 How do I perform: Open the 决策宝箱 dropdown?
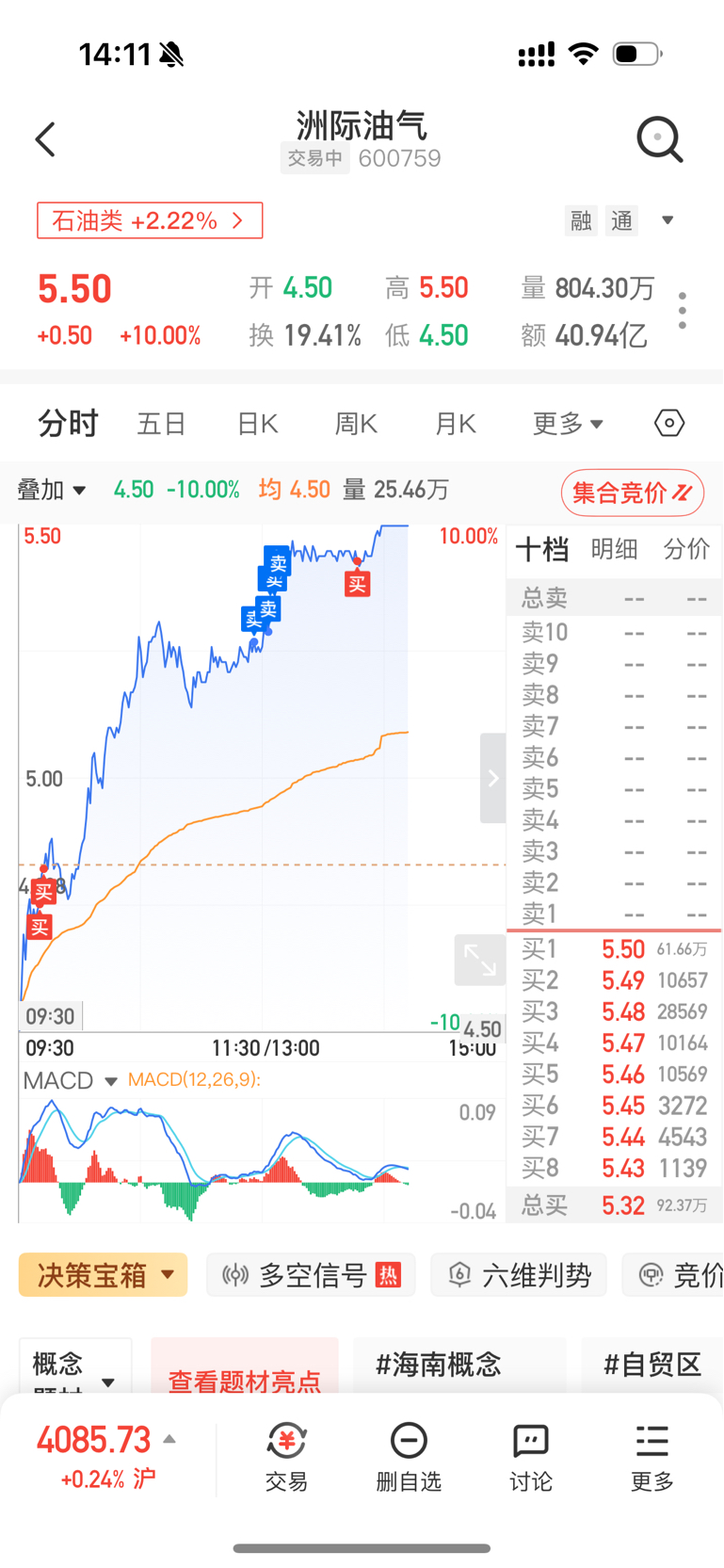[104, 1275]
